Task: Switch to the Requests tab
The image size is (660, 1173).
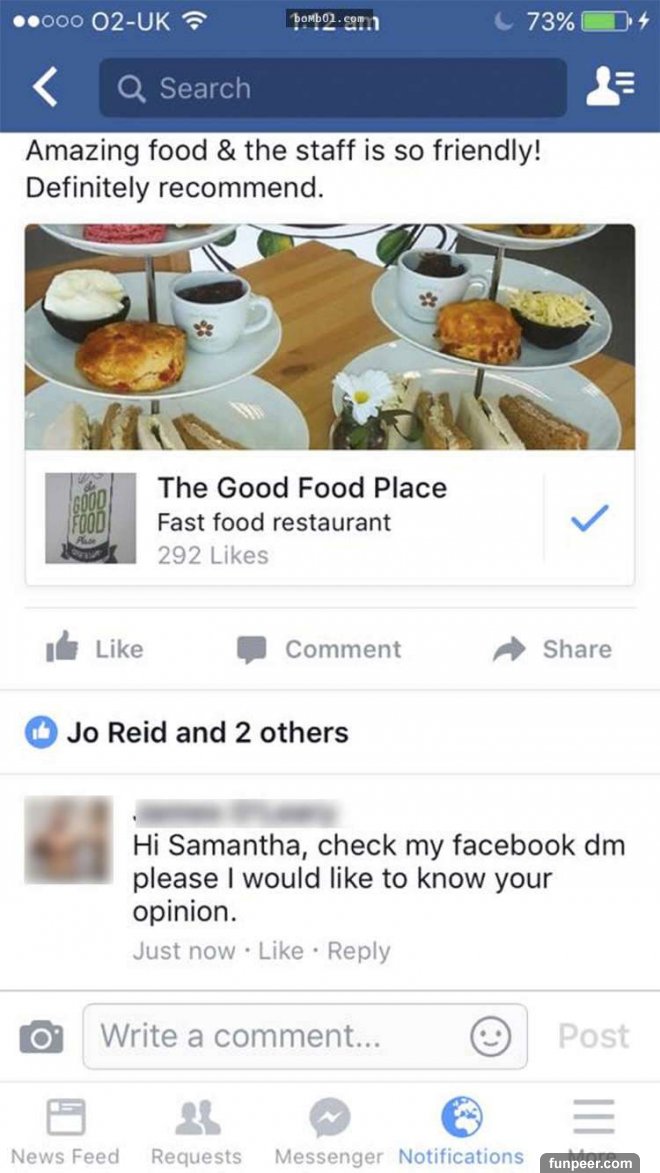Action: pyautogui.click(x=196, y=1130)
